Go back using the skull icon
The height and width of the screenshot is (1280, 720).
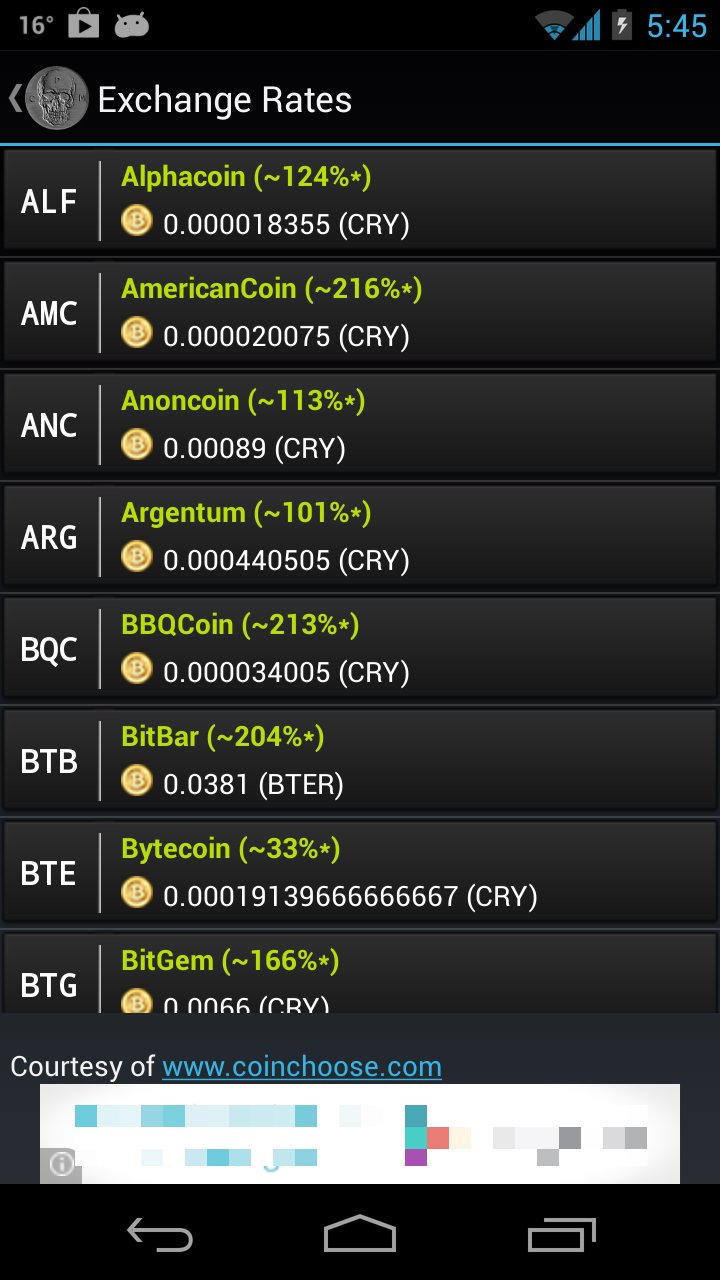point(56,99)
